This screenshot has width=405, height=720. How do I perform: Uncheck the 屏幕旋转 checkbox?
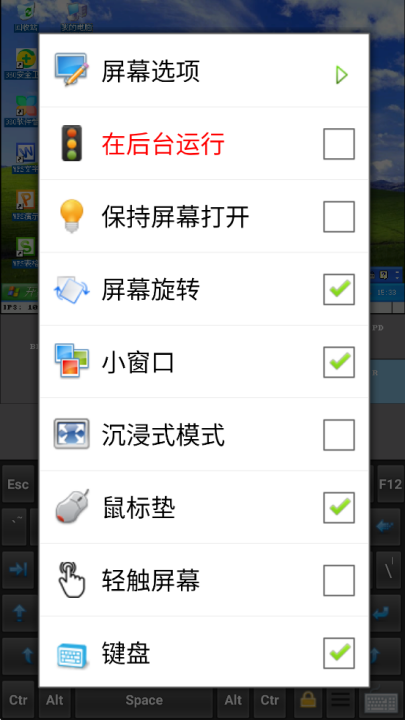point(339,289)
